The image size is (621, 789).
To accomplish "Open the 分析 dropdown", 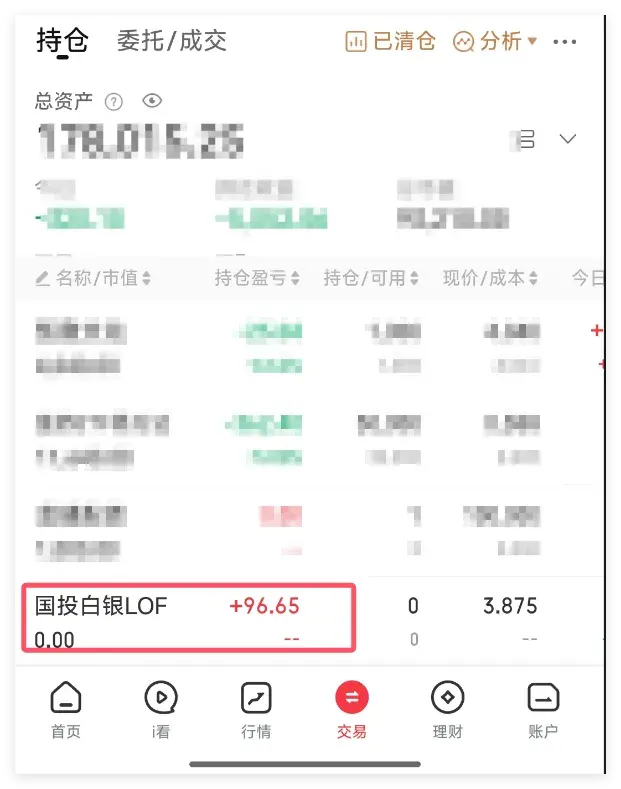I will (495, 41).
